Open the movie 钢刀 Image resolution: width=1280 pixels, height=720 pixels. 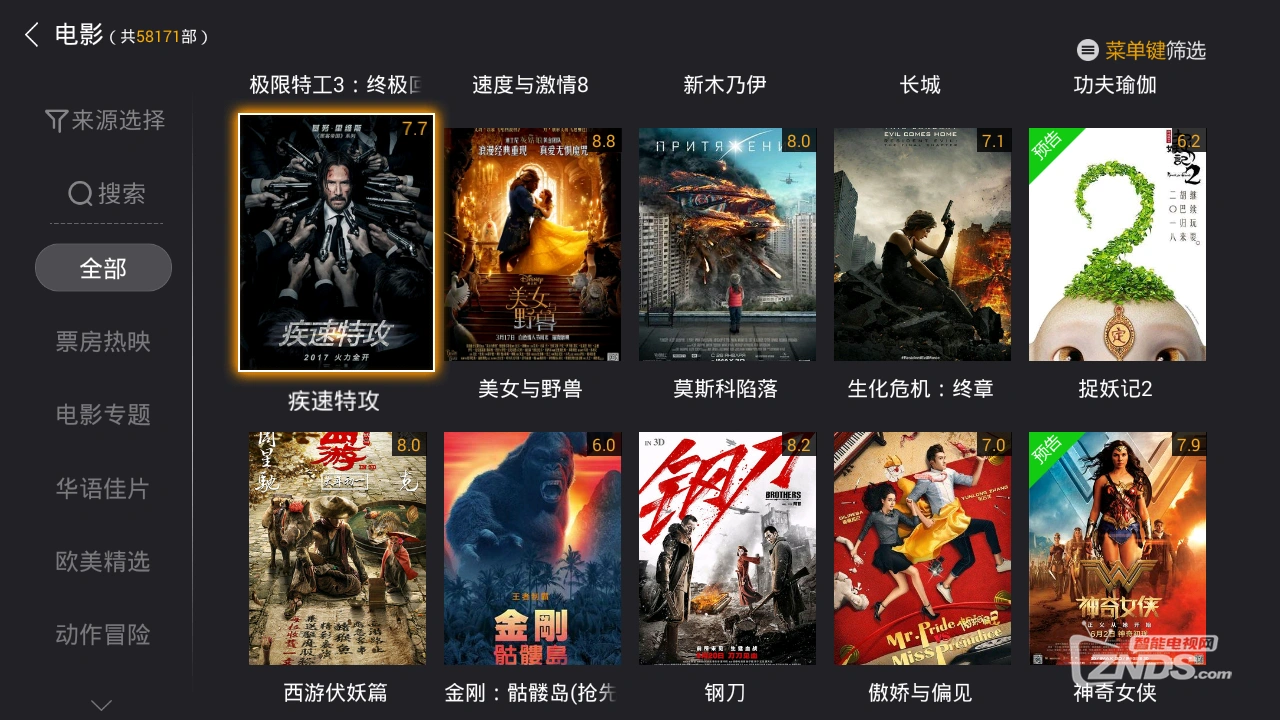tap(727, 548)
